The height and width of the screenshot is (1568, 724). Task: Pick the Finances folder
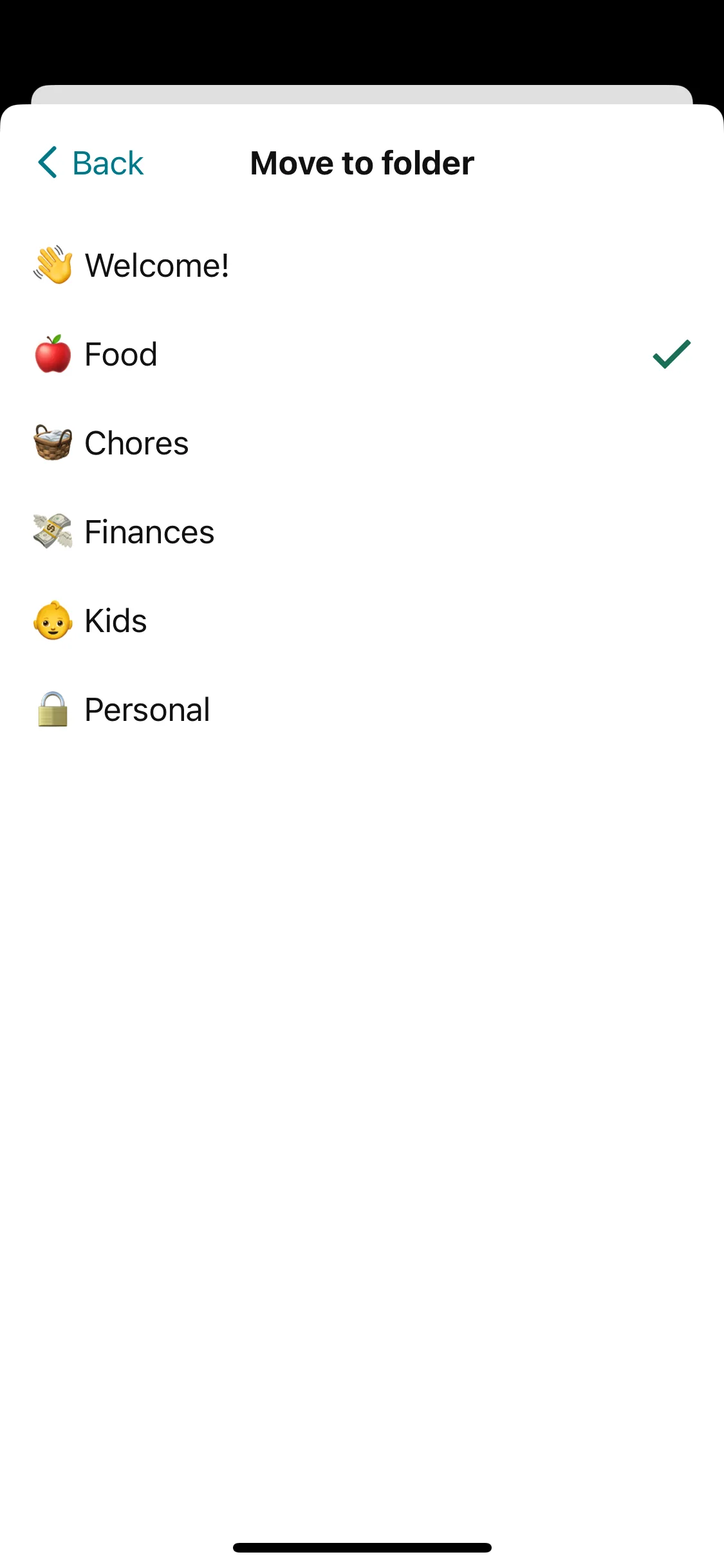coord(149,532)
